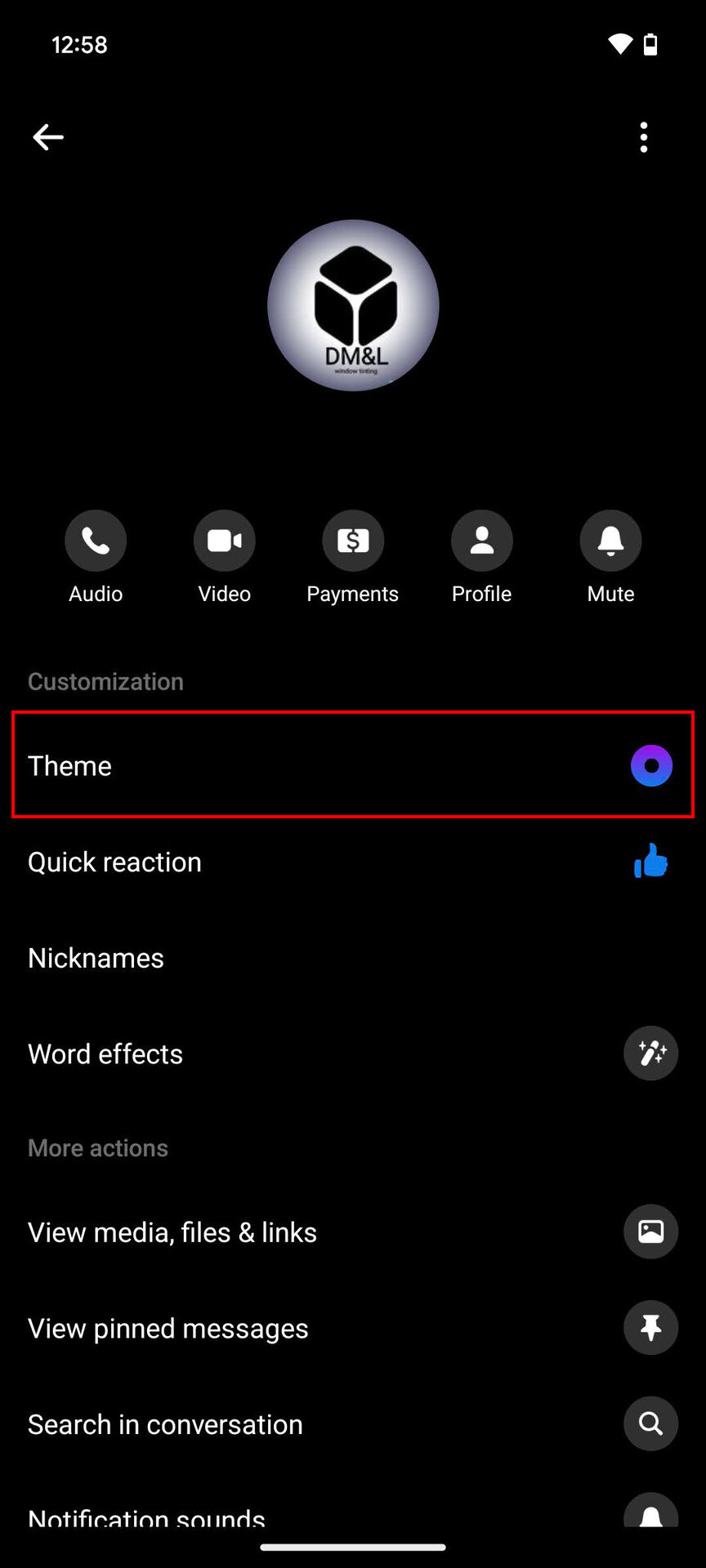The height and width of the screenshot is (1568, 706).
Task: Select the Theme color swatch
Action: pyautogui.click(x=650, y=765)
